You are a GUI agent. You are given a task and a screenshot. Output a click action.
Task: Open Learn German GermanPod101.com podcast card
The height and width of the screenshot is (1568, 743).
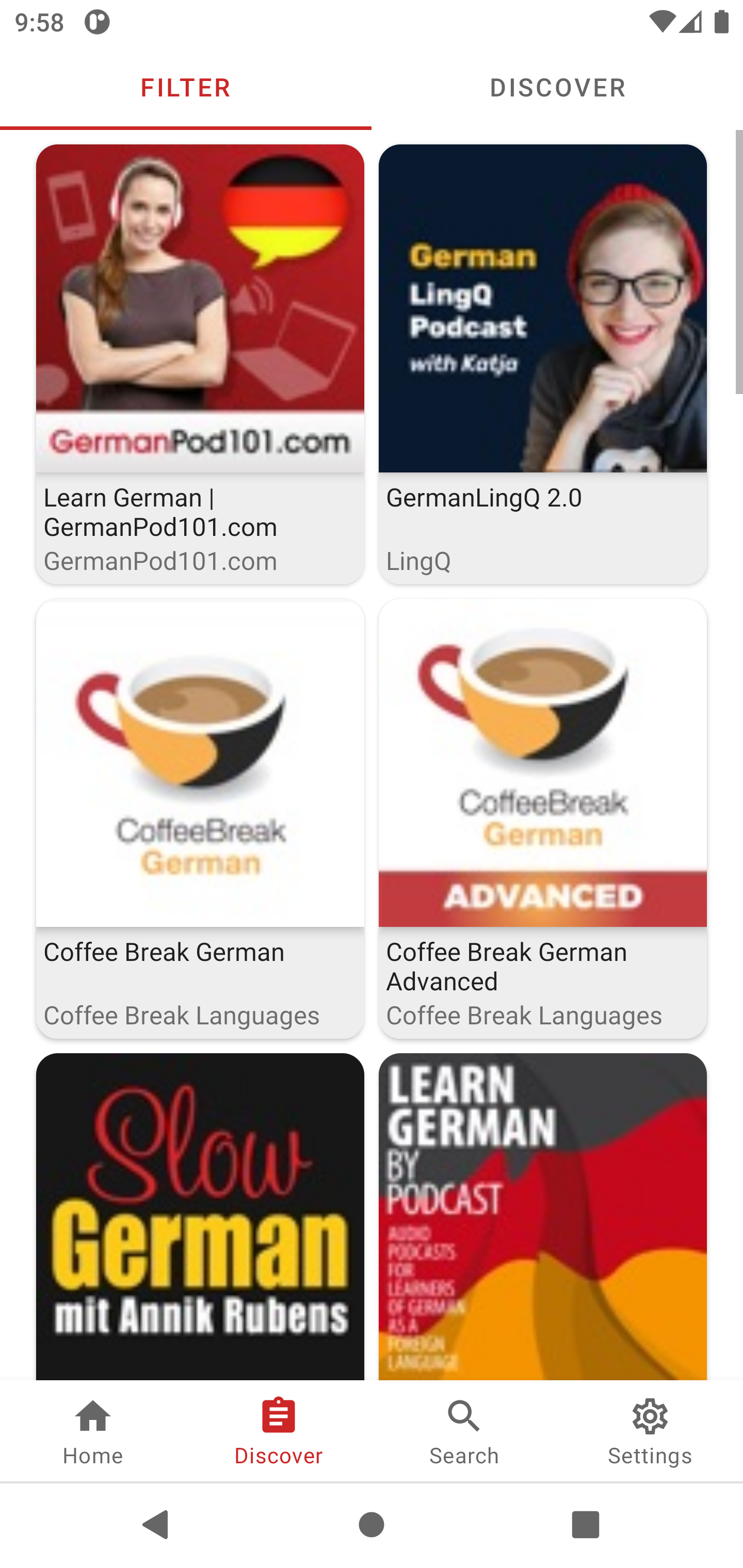[x=200, y=364]
